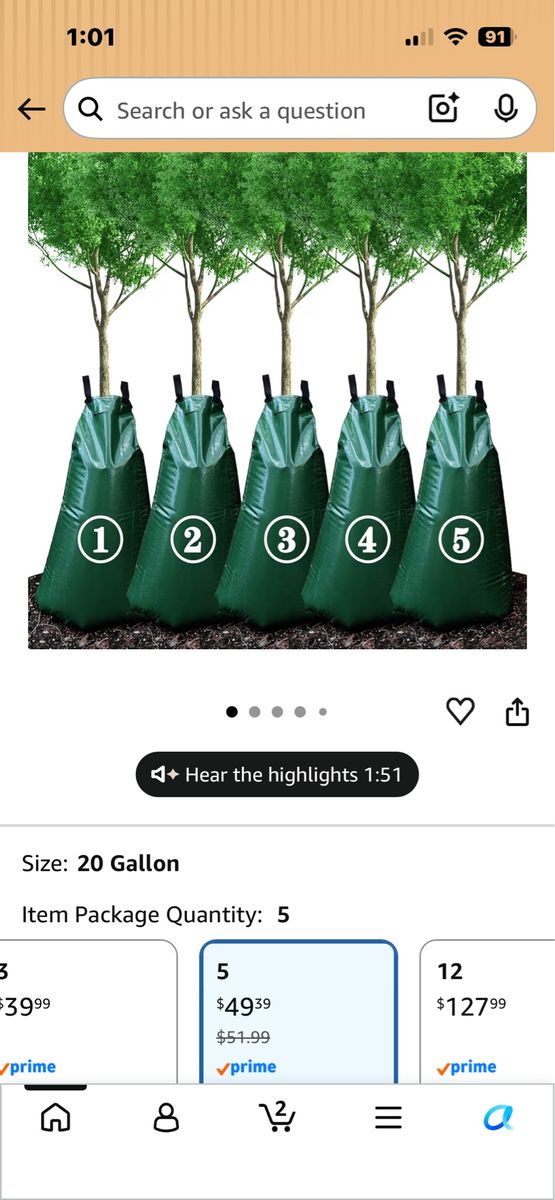This screenshot has height=1200, width=555.
Task: Start voice search with the microphone
Action: (506, 109)
